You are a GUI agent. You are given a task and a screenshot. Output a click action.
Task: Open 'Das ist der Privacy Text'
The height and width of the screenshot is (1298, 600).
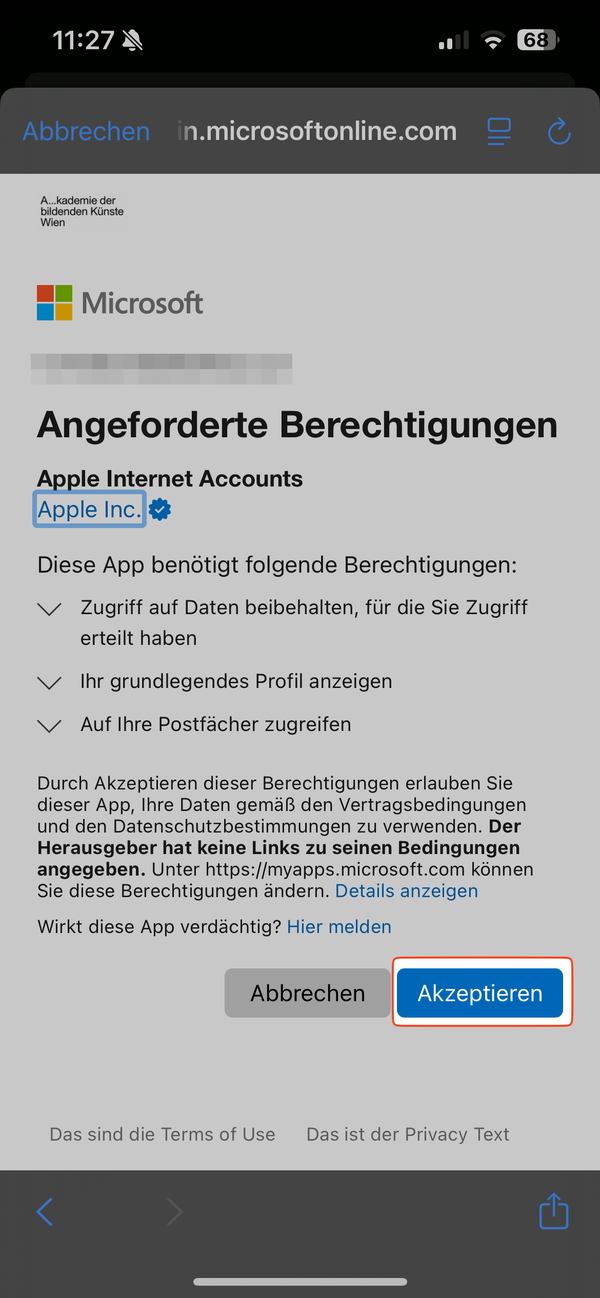coord(408,1134)
